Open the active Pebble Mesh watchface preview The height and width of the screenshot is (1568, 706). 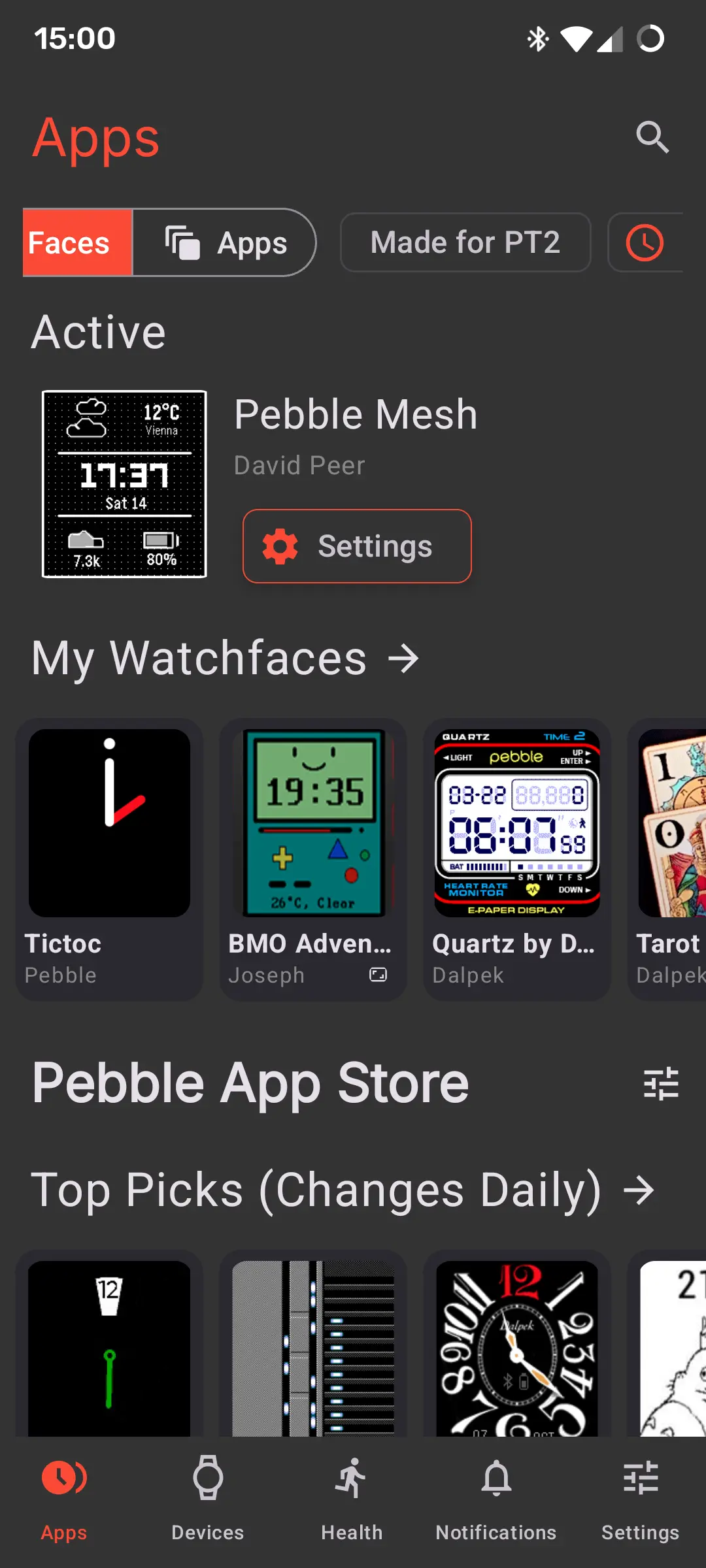pyautogui.click(x=124, y=484)
